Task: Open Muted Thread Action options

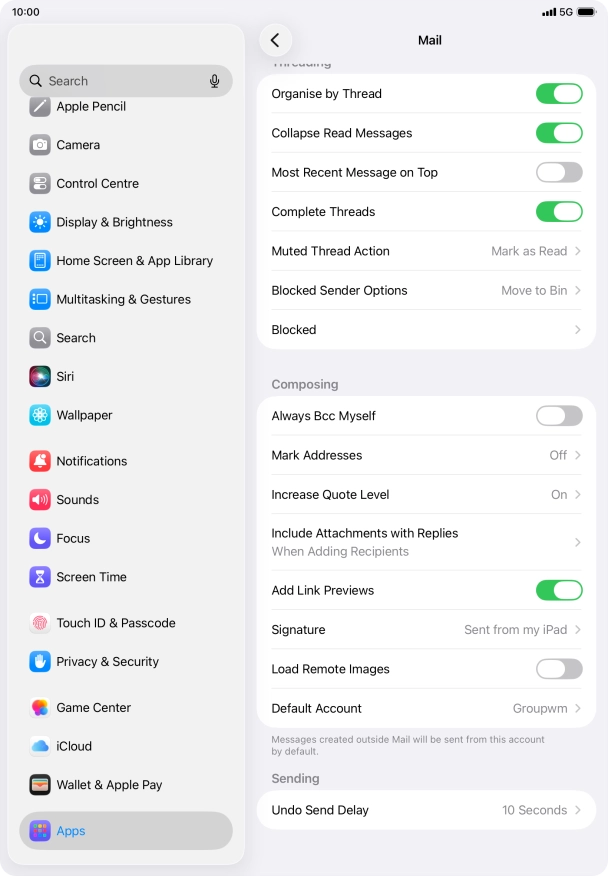Action: [x=426, y=251]
